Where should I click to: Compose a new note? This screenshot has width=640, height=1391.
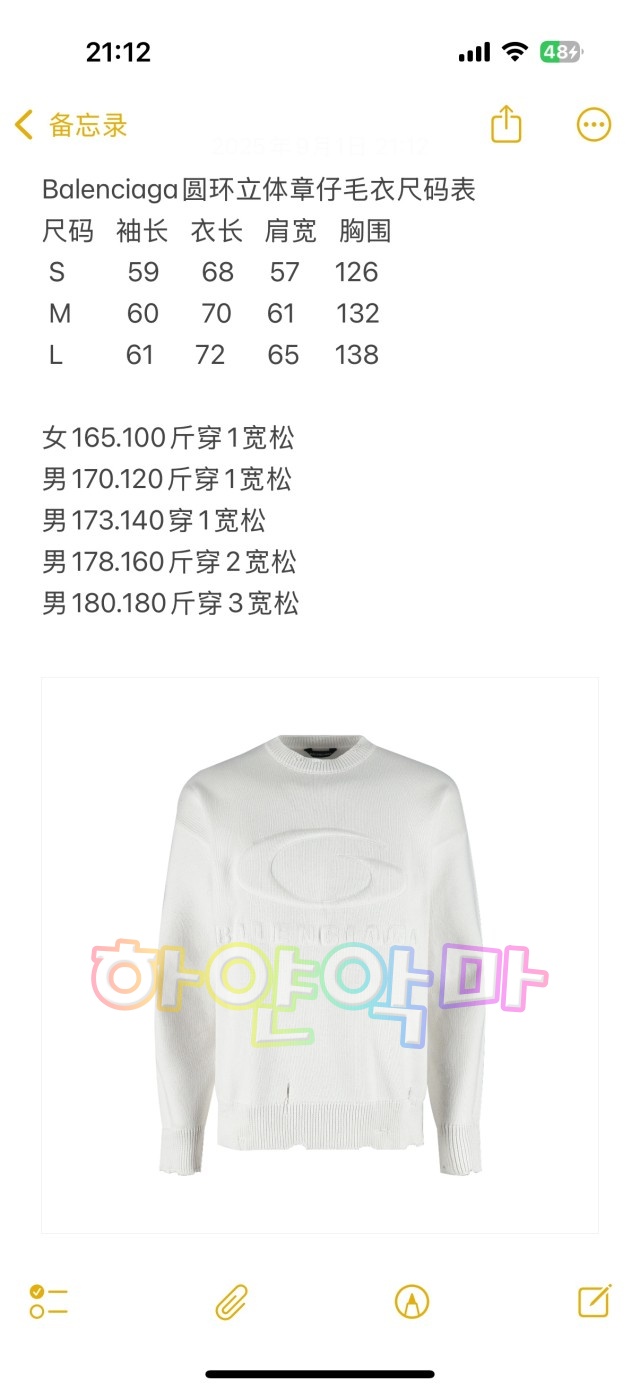(594, 1300)
